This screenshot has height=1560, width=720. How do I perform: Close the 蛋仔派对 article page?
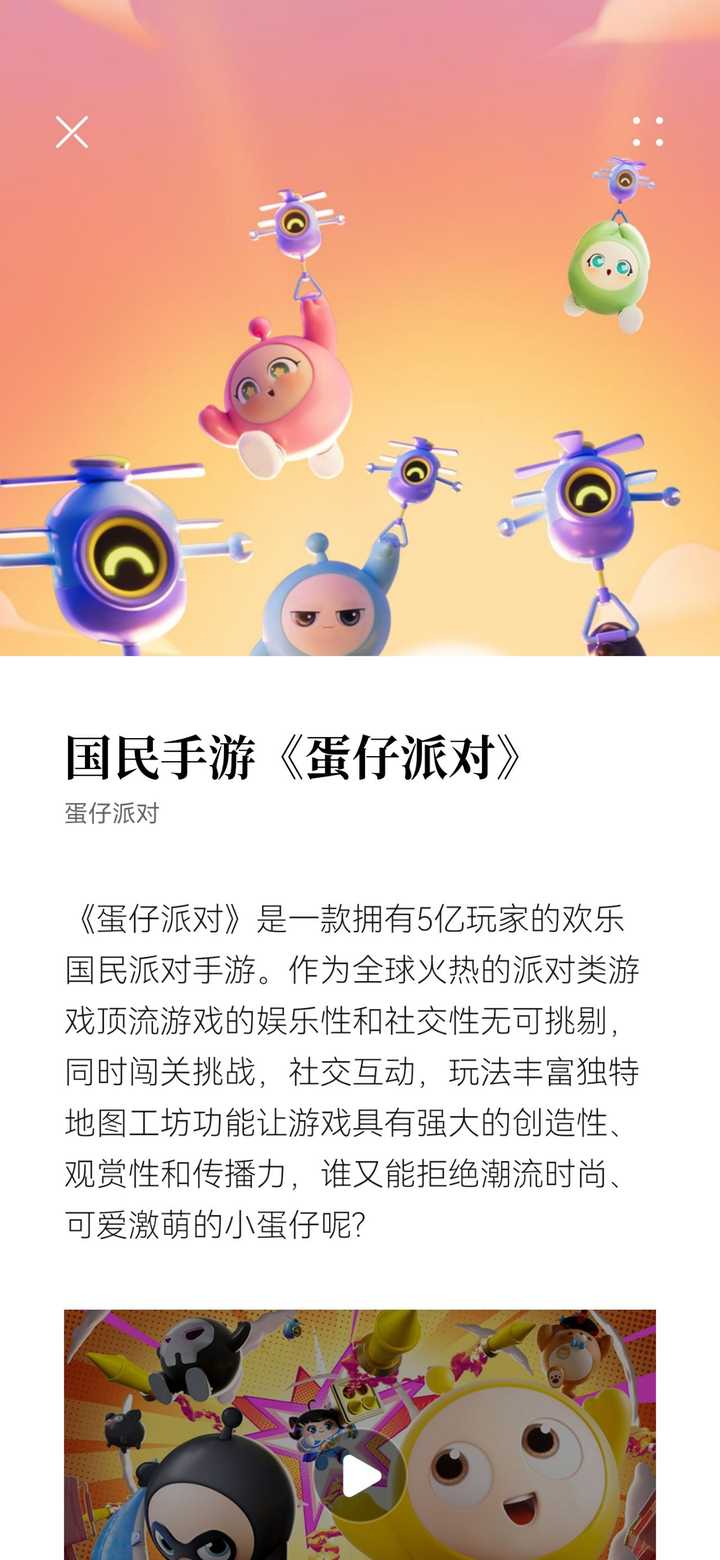(x=72, y=132)
